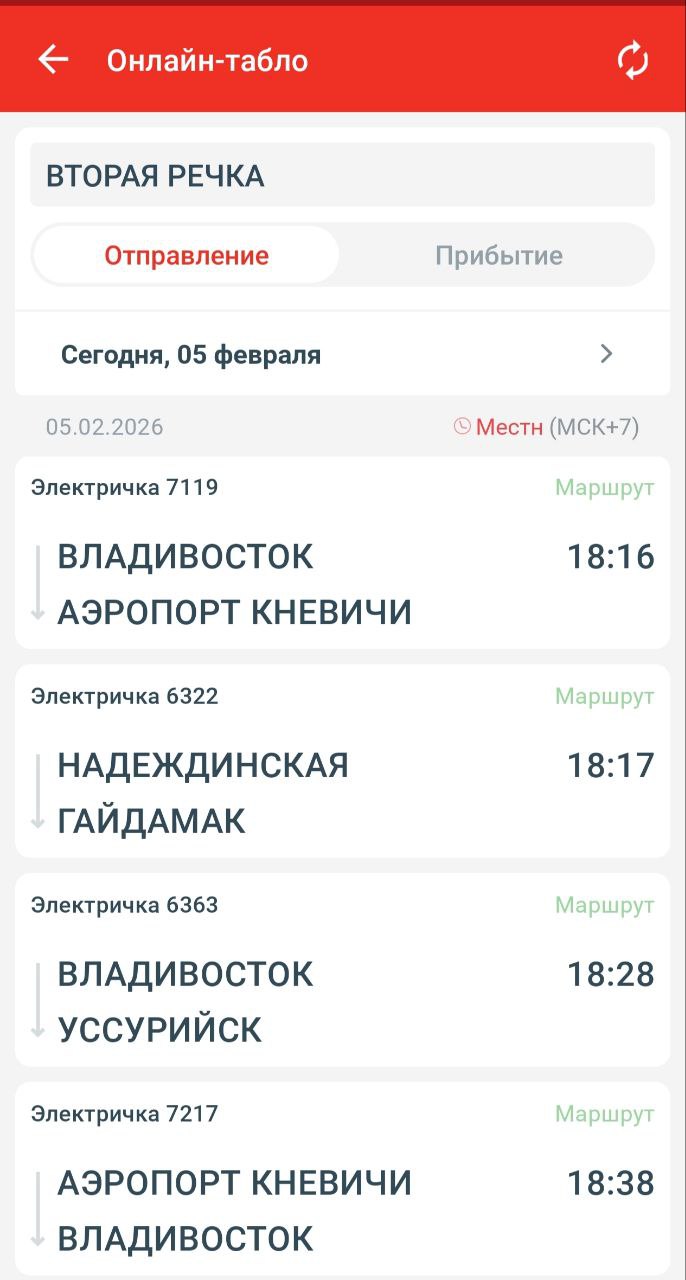The image size is (686, 1280).
Task: Open train 6322 Надеждинская – Гайдамак
Action: pos(300,792)
